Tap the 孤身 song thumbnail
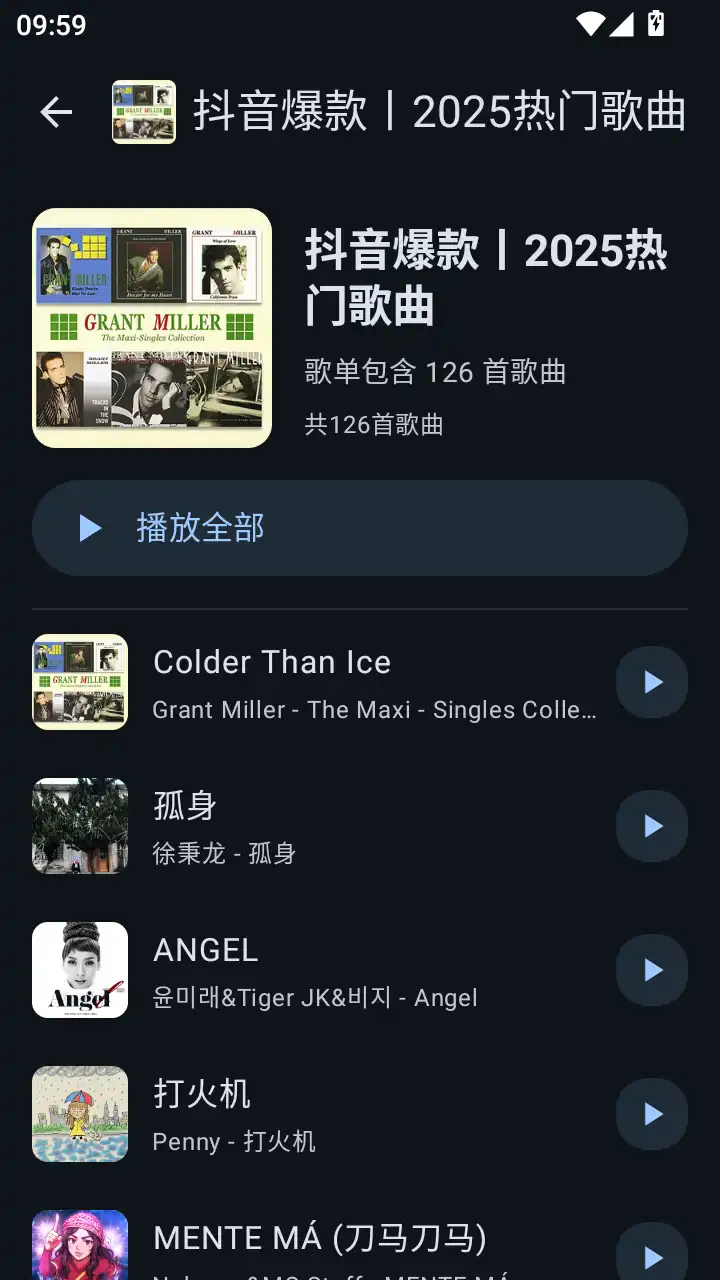 click(80, 826)
